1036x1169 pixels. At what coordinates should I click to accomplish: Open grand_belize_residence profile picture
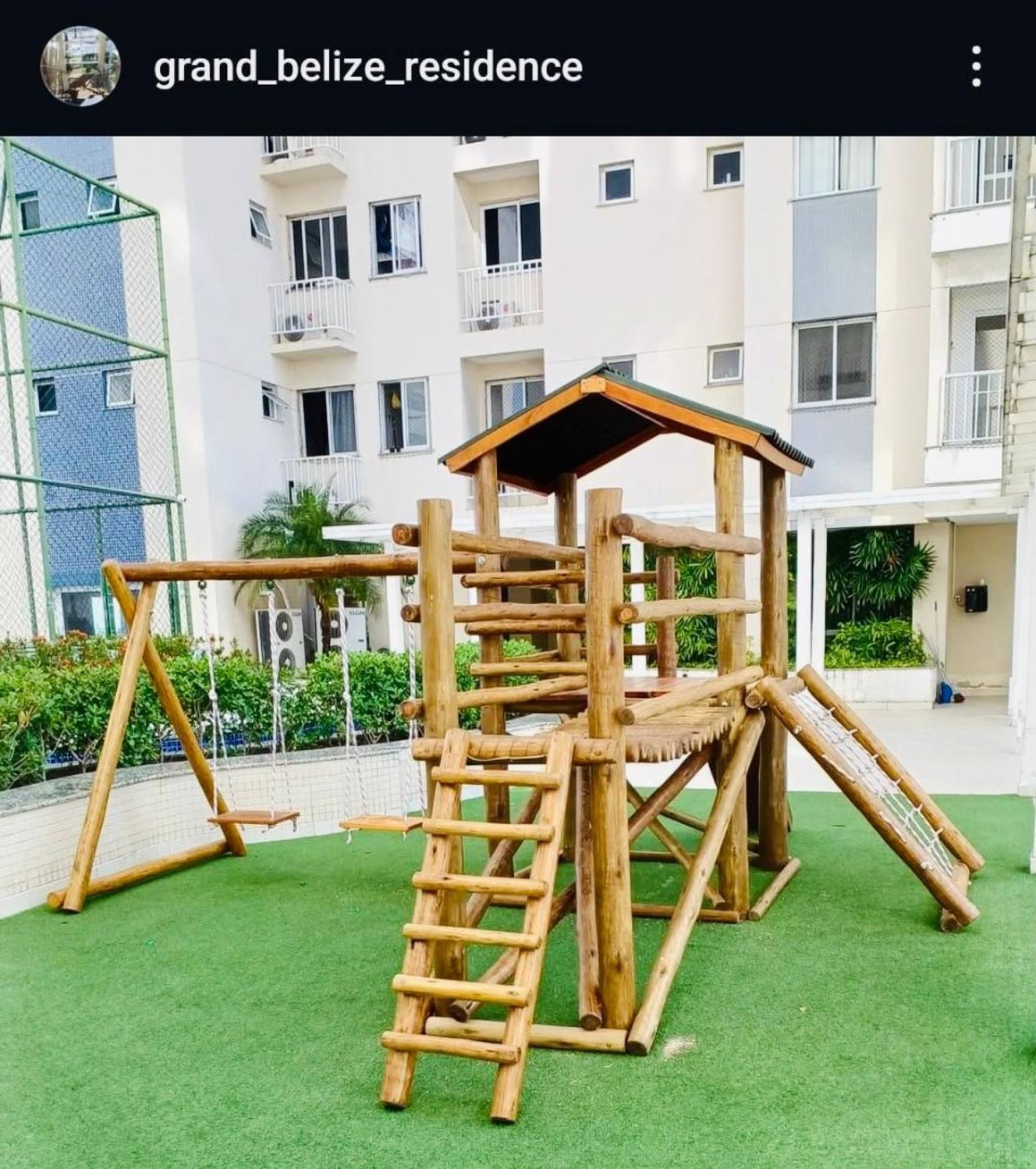80,66
